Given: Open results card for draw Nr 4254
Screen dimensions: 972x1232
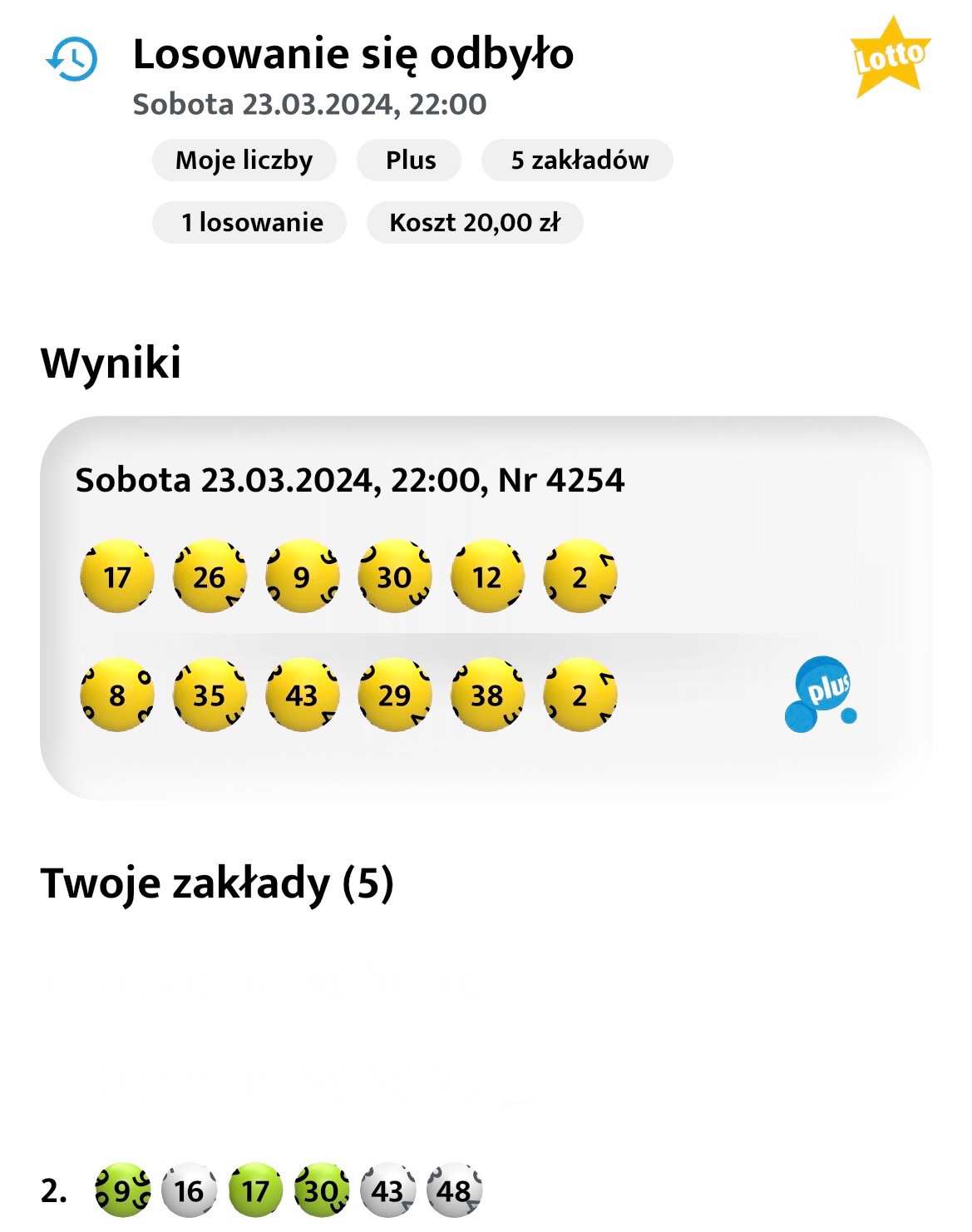Looking at the screenshot, I should (x=486, y=607).
